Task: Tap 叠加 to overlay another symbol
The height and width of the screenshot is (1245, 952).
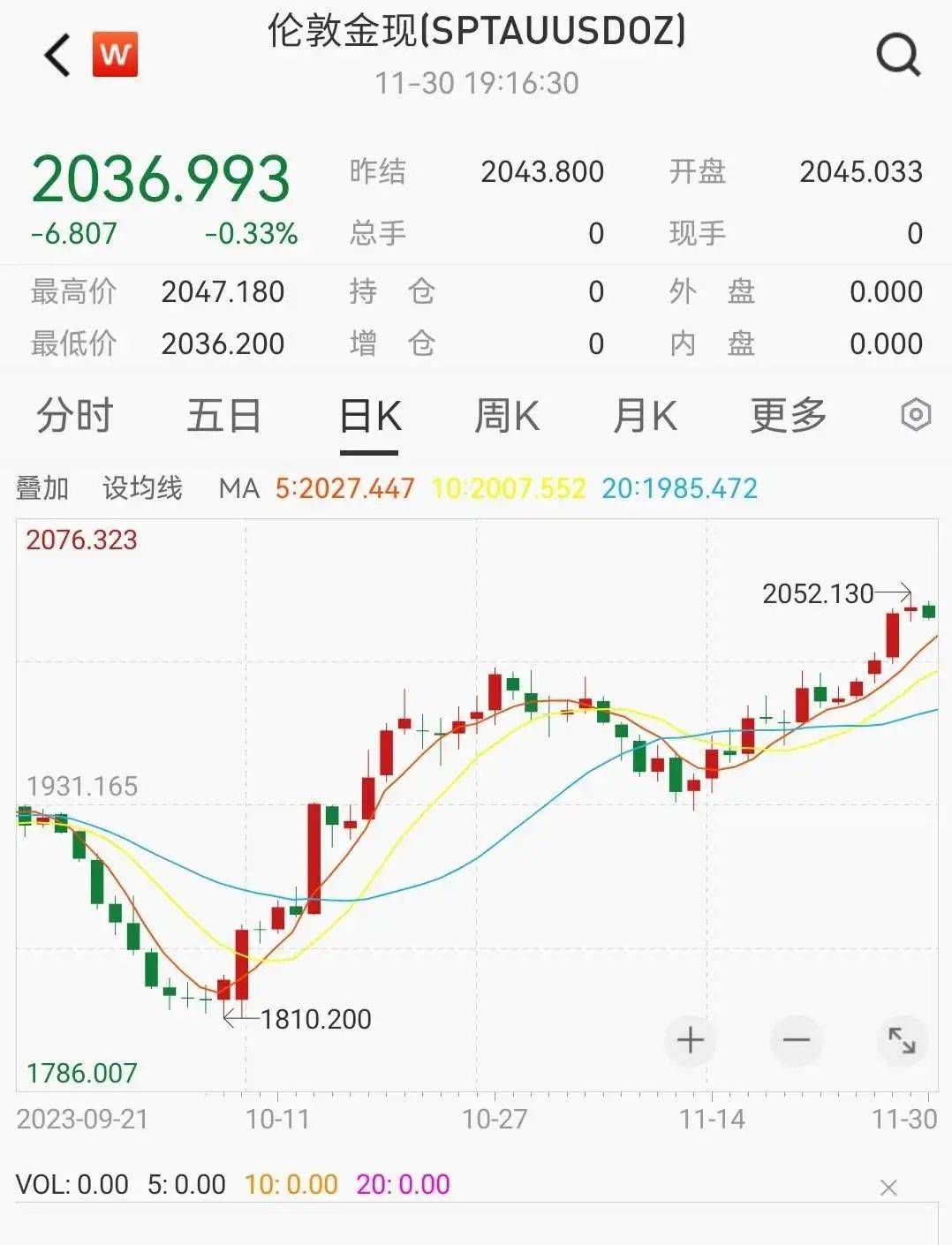Action: [x=42, y=488]
